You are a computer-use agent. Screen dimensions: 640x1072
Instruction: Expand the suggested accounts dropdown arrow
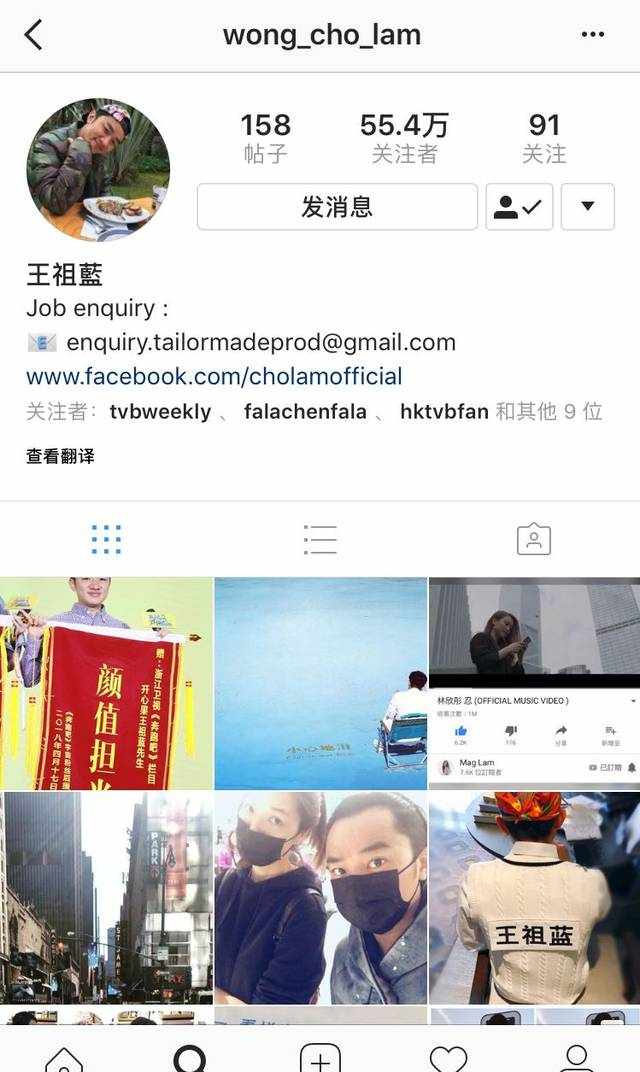click(587, 207)
